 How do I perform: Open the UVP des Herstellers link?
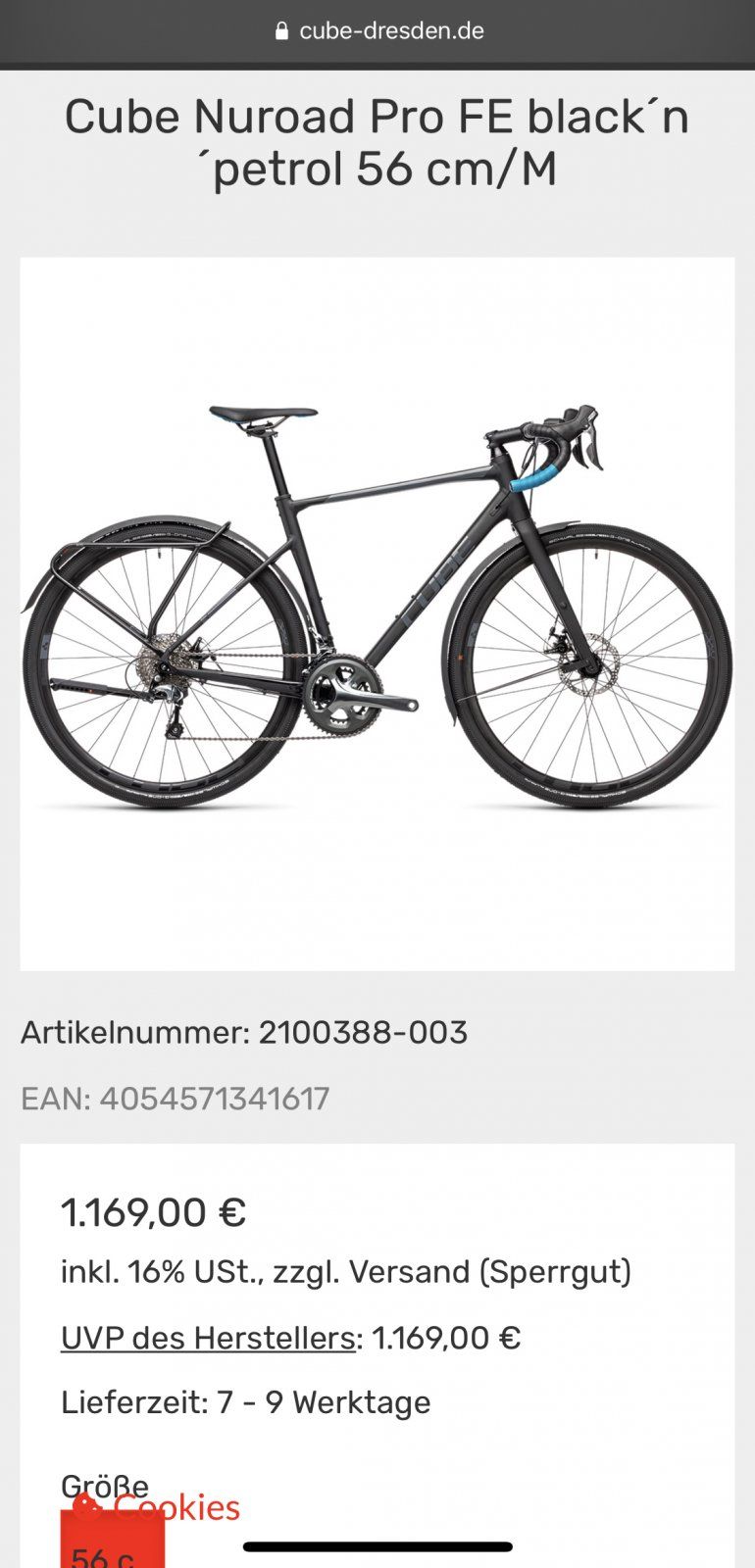coord(208,1337)
